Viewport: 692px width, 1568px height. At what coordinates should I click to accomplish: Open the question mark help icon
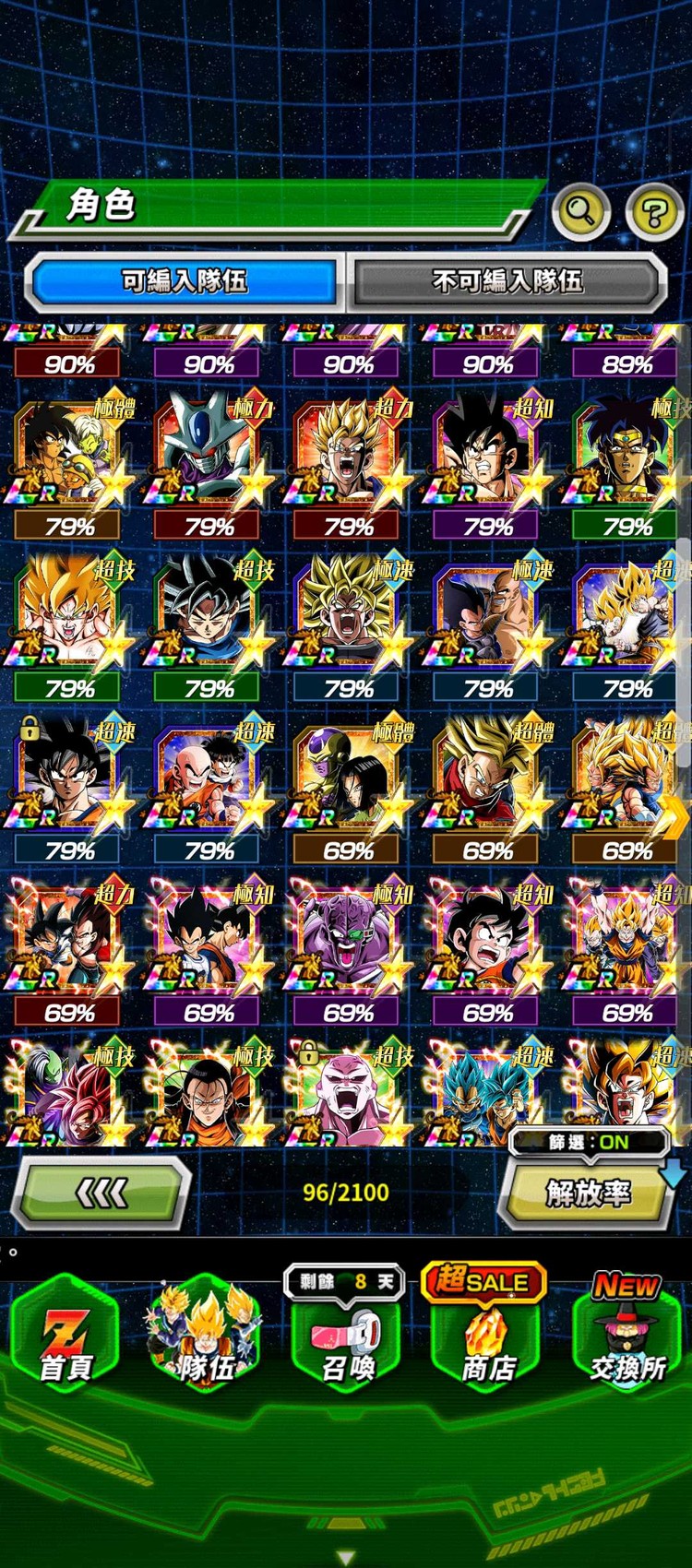654,213
